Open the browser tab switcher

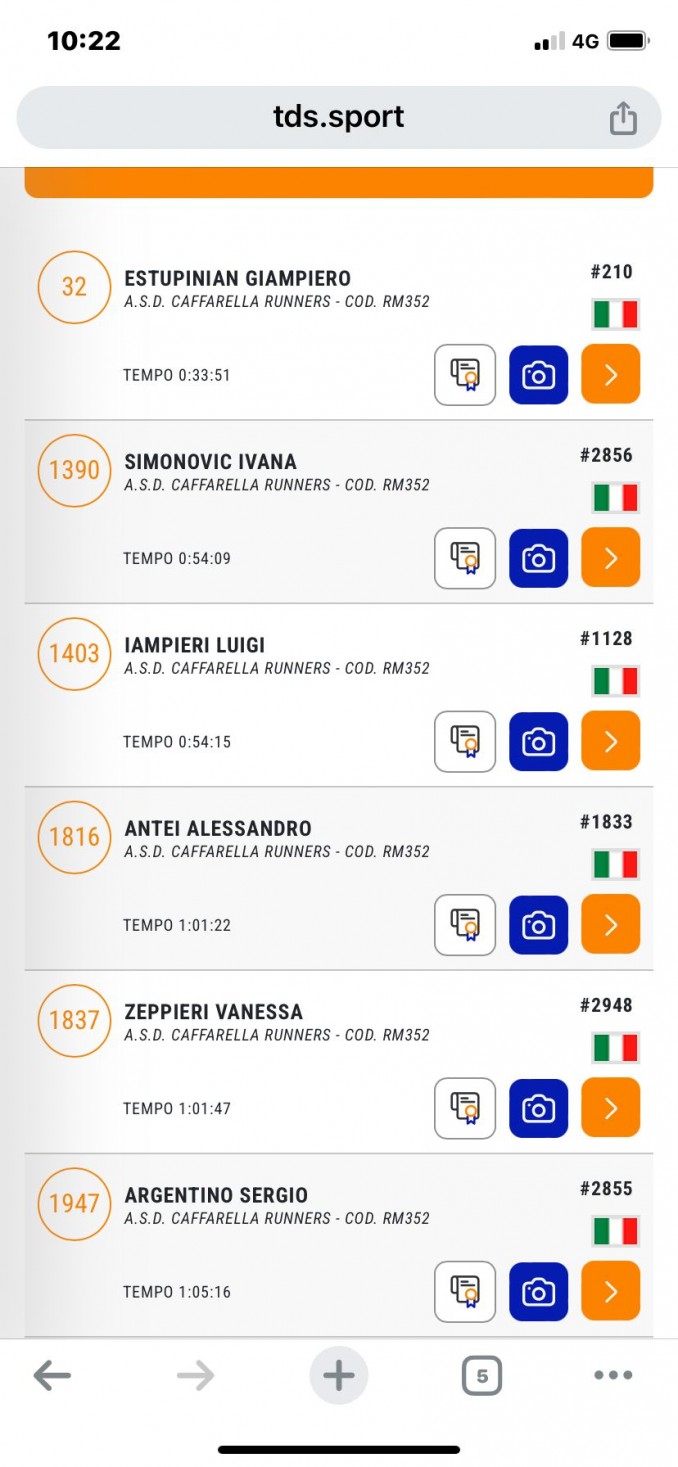click(x=482, y=1376)
